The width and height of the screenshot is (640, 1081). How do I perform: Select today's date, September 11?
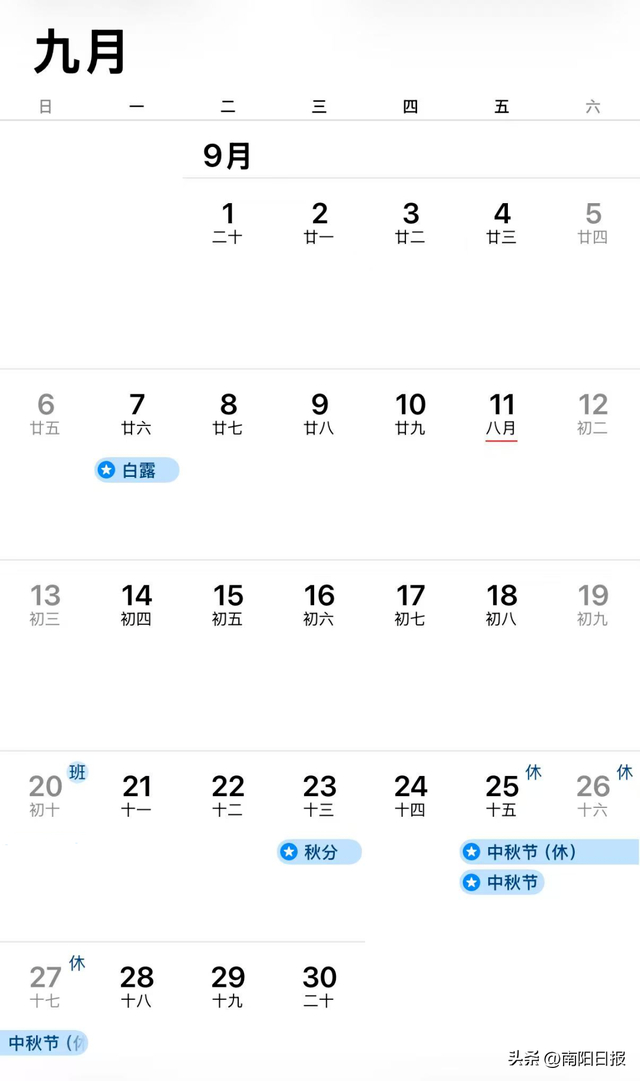[501, 414]
